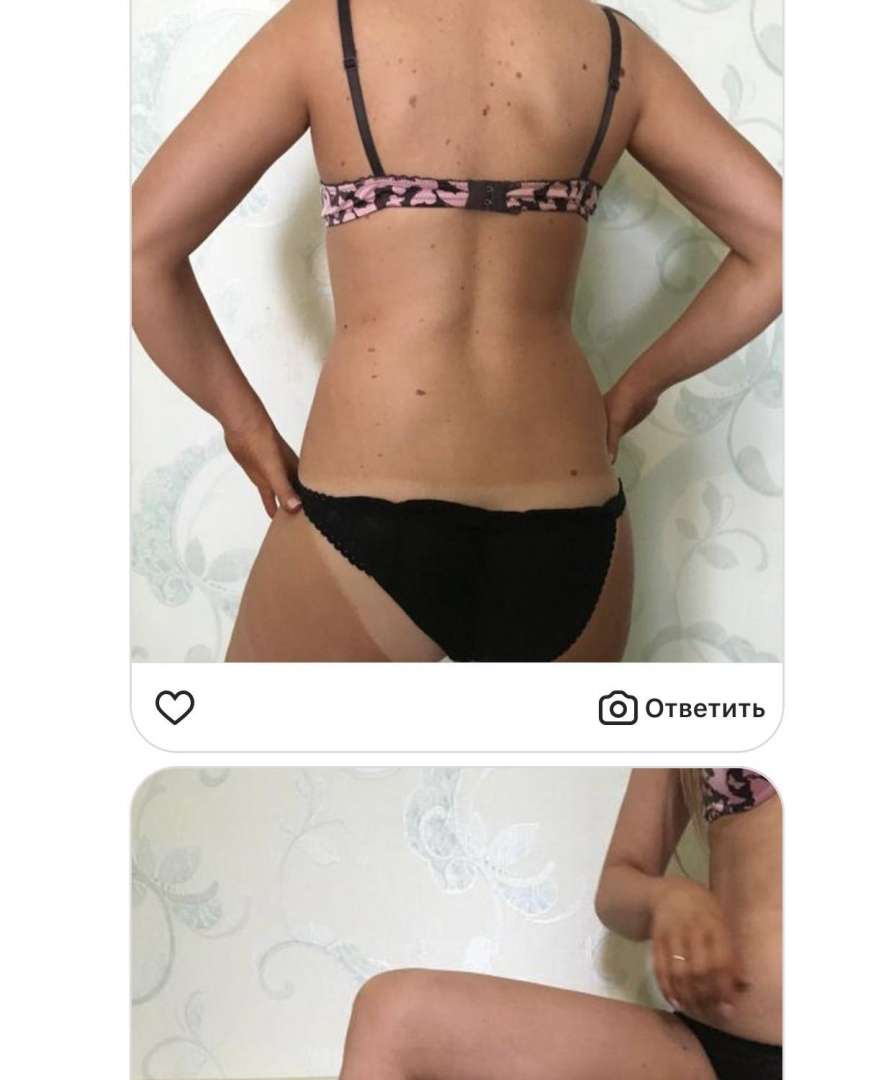The width and height of the screenshot is (894, 1080).
Task: Tap Ответить to reply with a photo
Action: [x=682, y=708]
